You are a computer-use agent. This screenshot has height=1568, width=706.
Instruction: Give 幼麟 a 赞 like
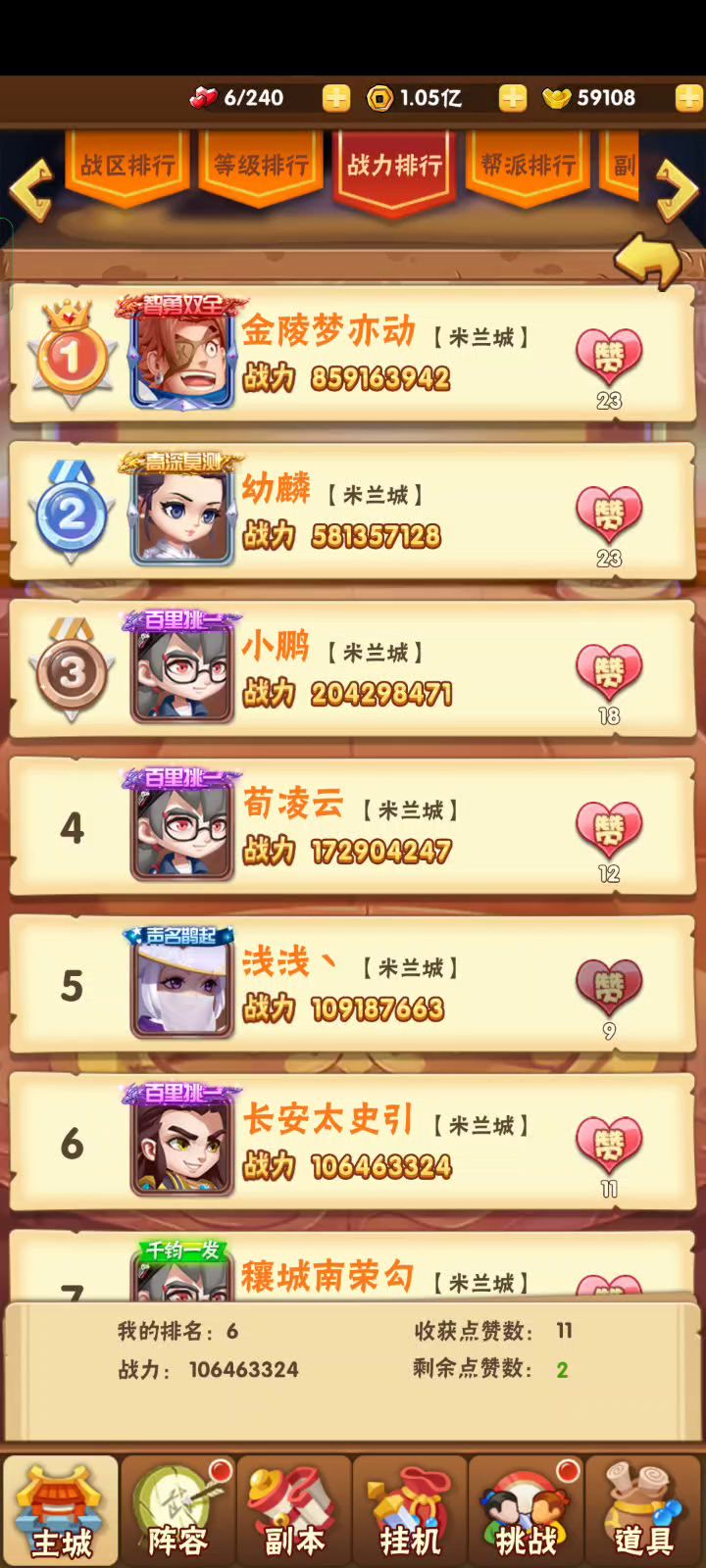(x=609, y=514)
